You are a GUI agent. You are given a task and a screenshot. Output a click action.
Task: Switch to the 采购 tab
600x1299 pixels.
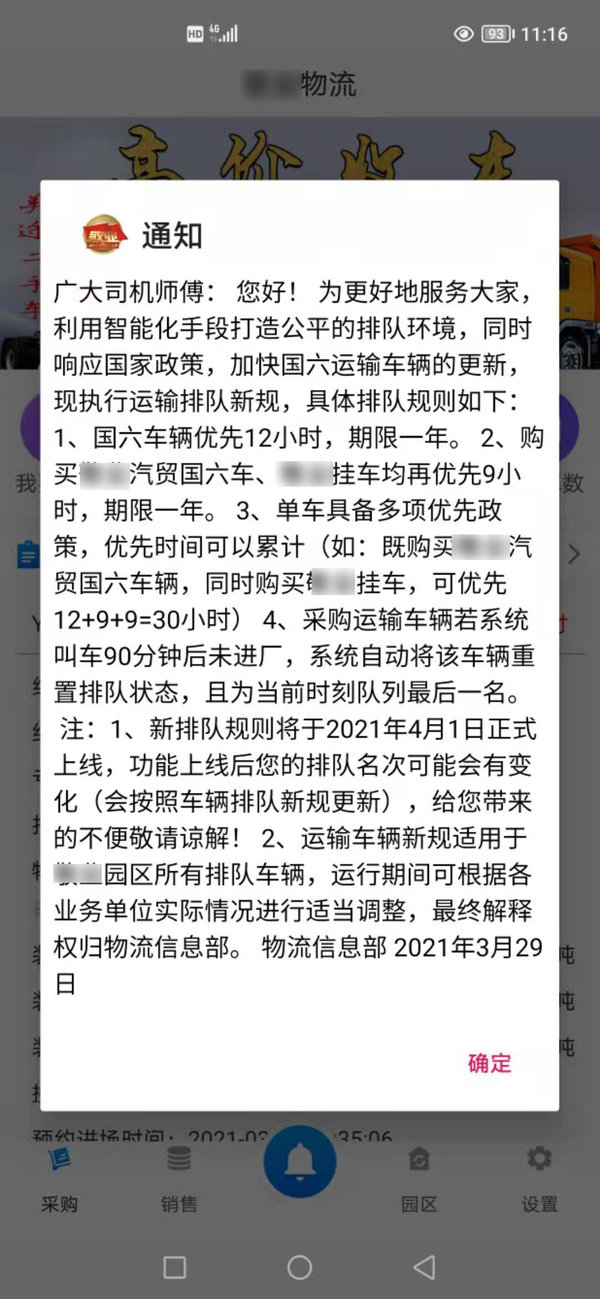coord(59,1178)
